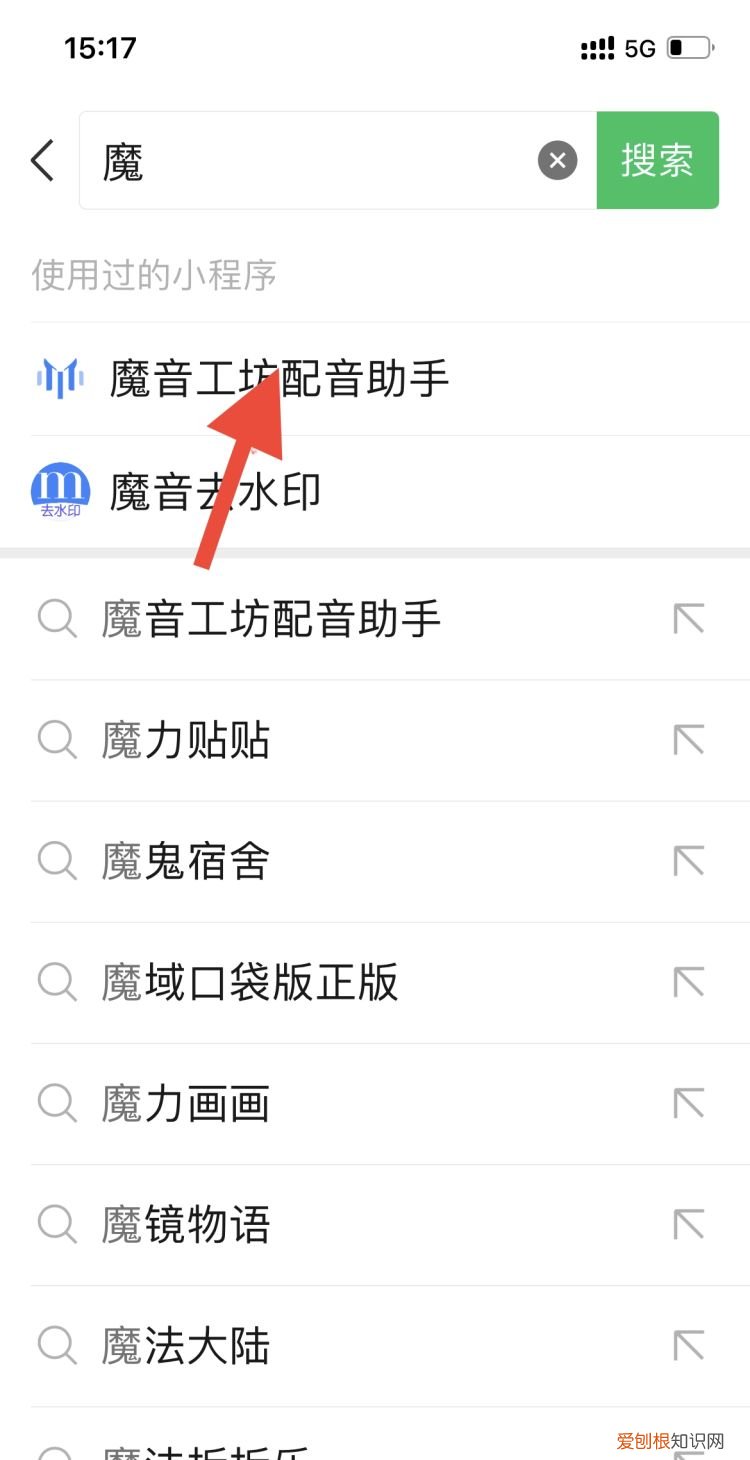Viewport: 750px width, 1460px height.
Task: Tap the fill-in arrow next to 魔鬼宿舍
Action: click(689, 861)
